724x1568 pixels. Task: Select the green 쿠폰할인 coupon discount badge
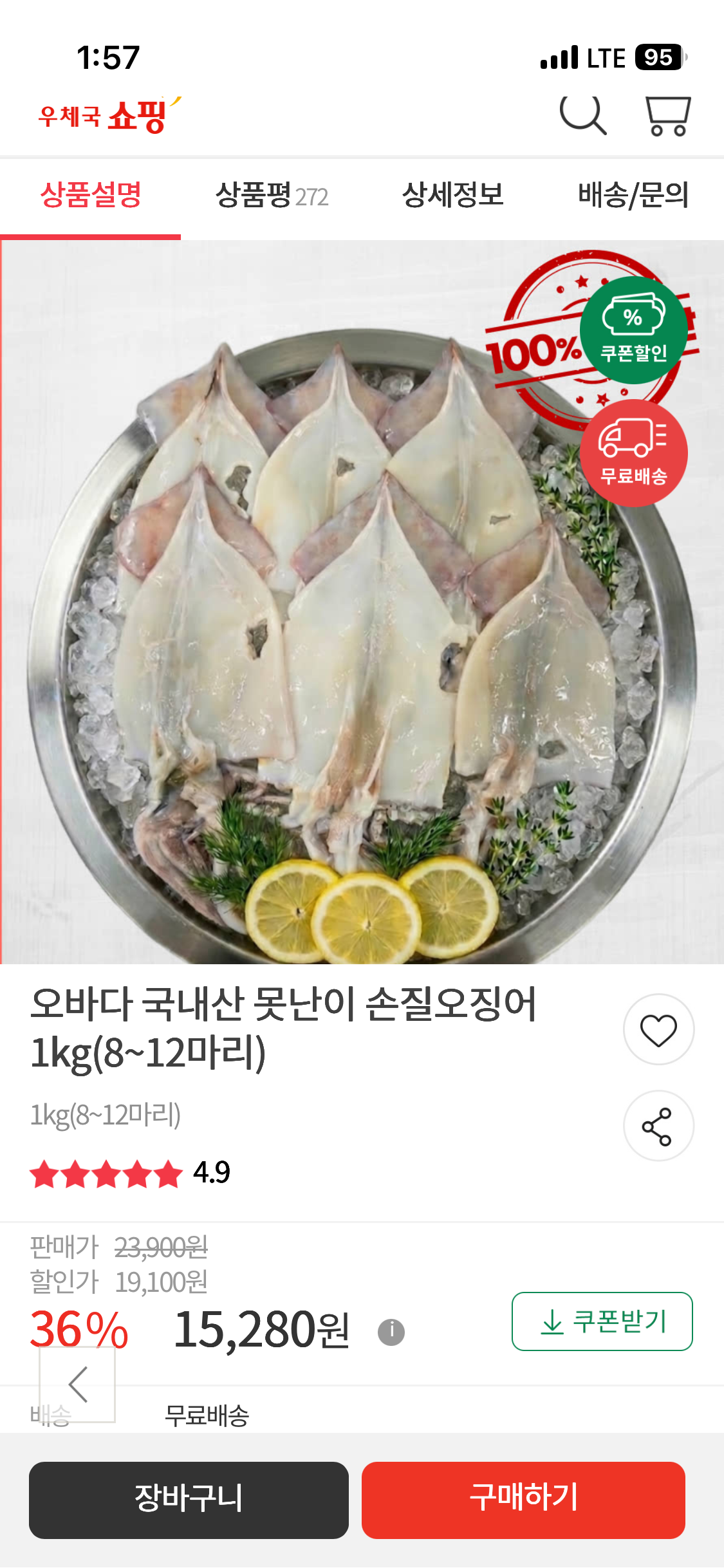click(634, 328)
